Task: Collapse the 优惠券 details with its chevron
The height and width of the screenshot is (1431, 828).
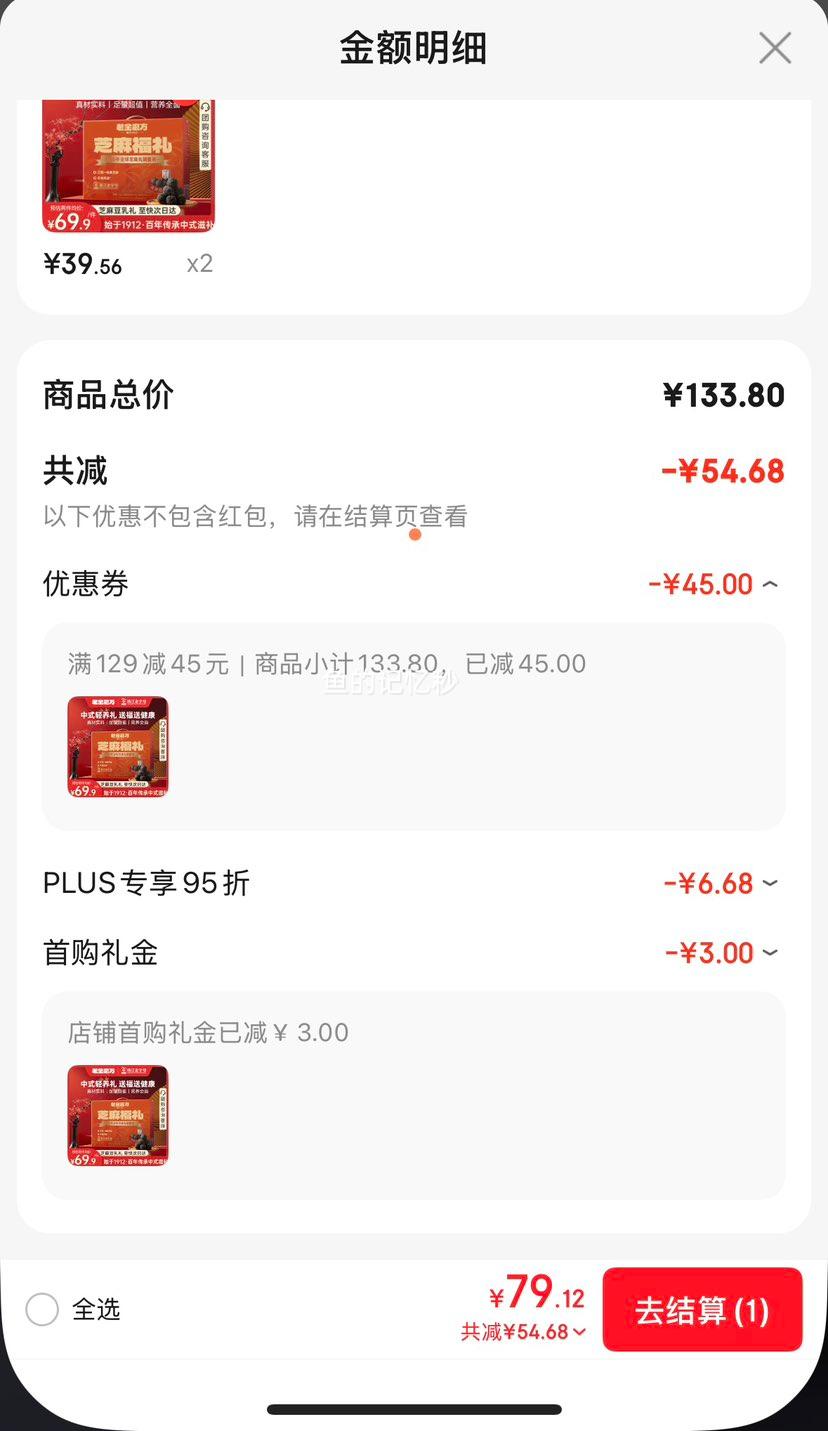Action: [770, 583]
